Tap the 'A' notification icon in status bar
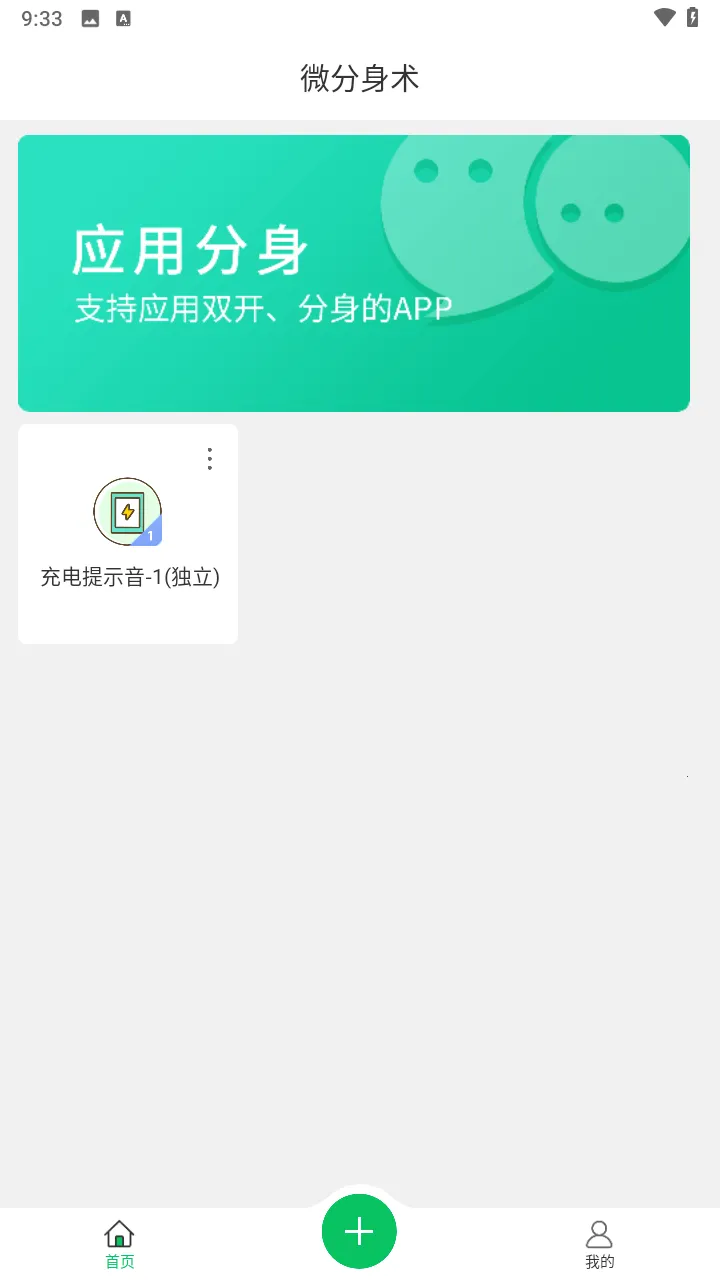The width and height of the screenshot is (720, 1280). [x=123, y=17]
